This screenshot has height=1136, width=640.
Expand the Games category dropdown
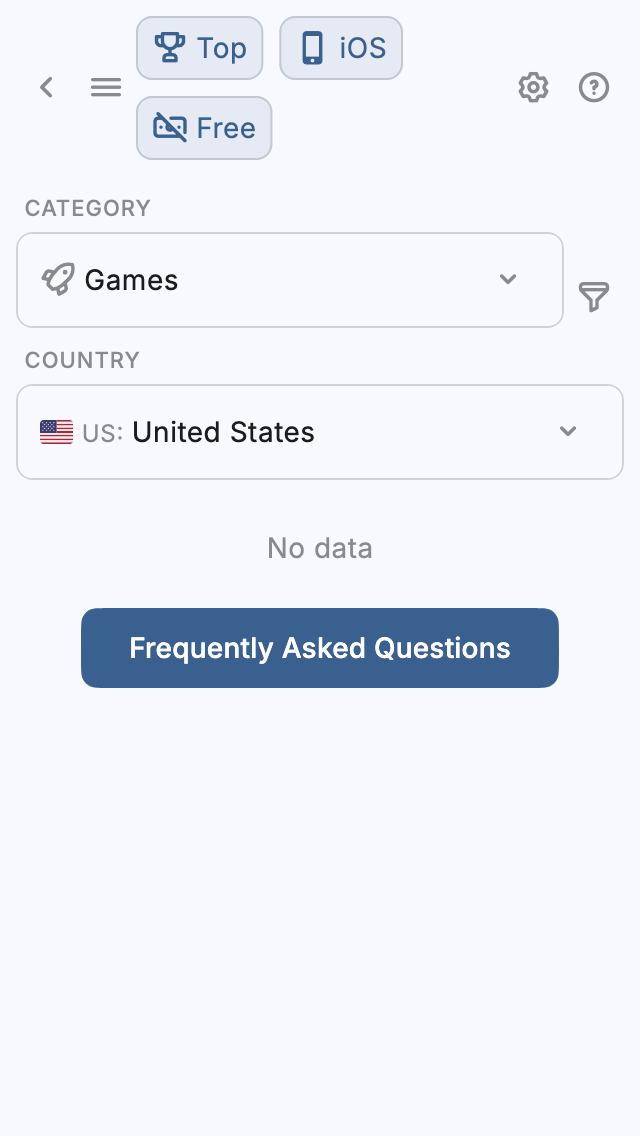[290, 280]
